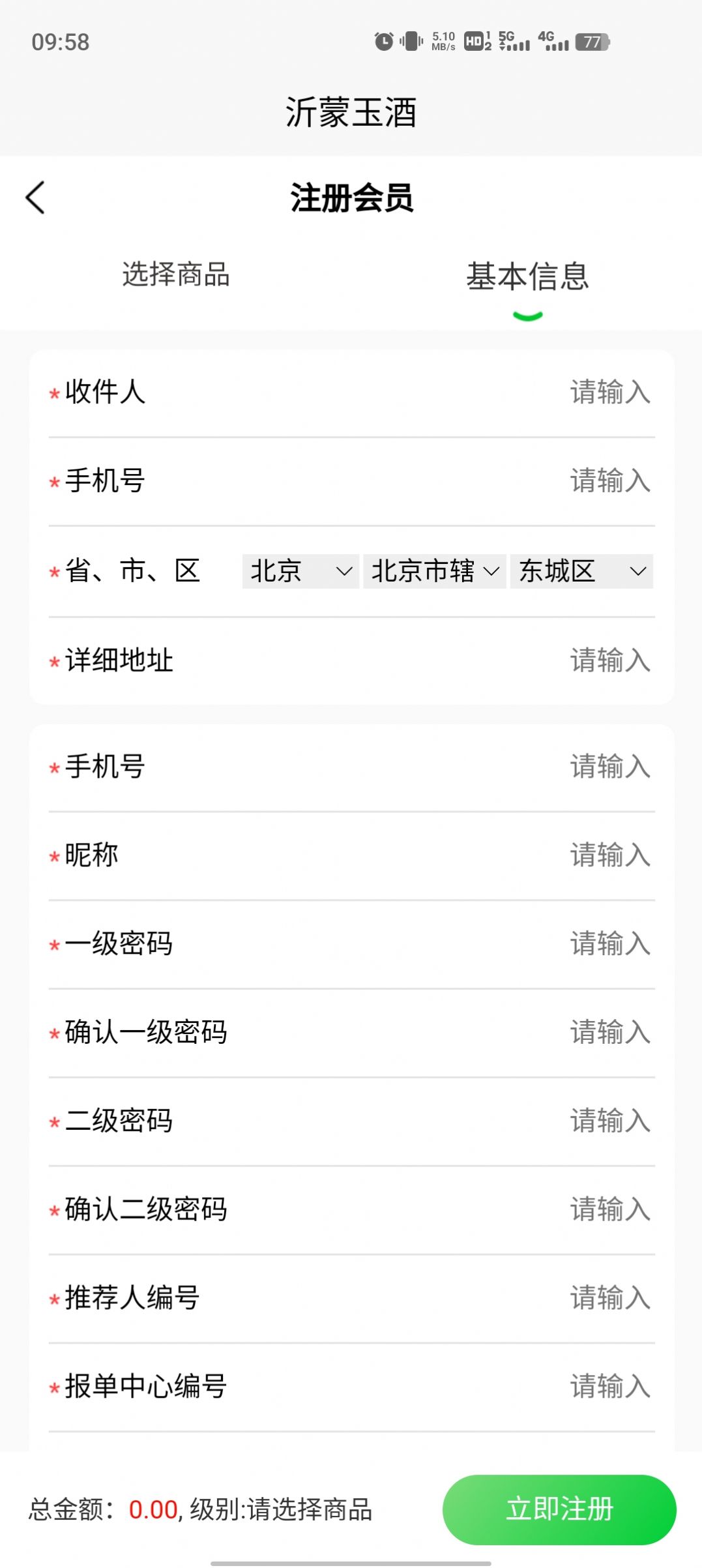Go back using the arrow
Viewport: 702px width, 1568px height.
[36, 198]
